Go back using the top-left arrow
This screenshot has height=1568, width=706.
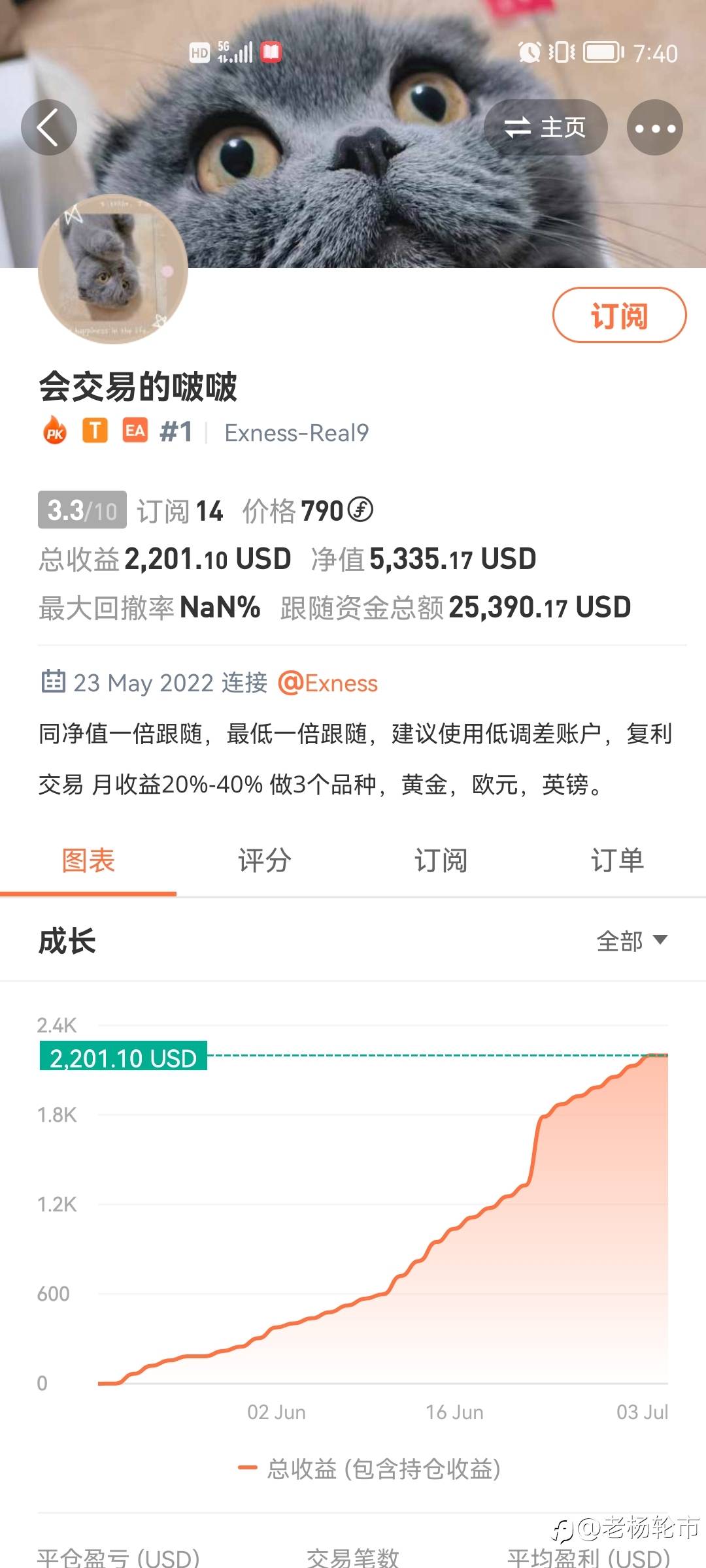coord(49,127)
